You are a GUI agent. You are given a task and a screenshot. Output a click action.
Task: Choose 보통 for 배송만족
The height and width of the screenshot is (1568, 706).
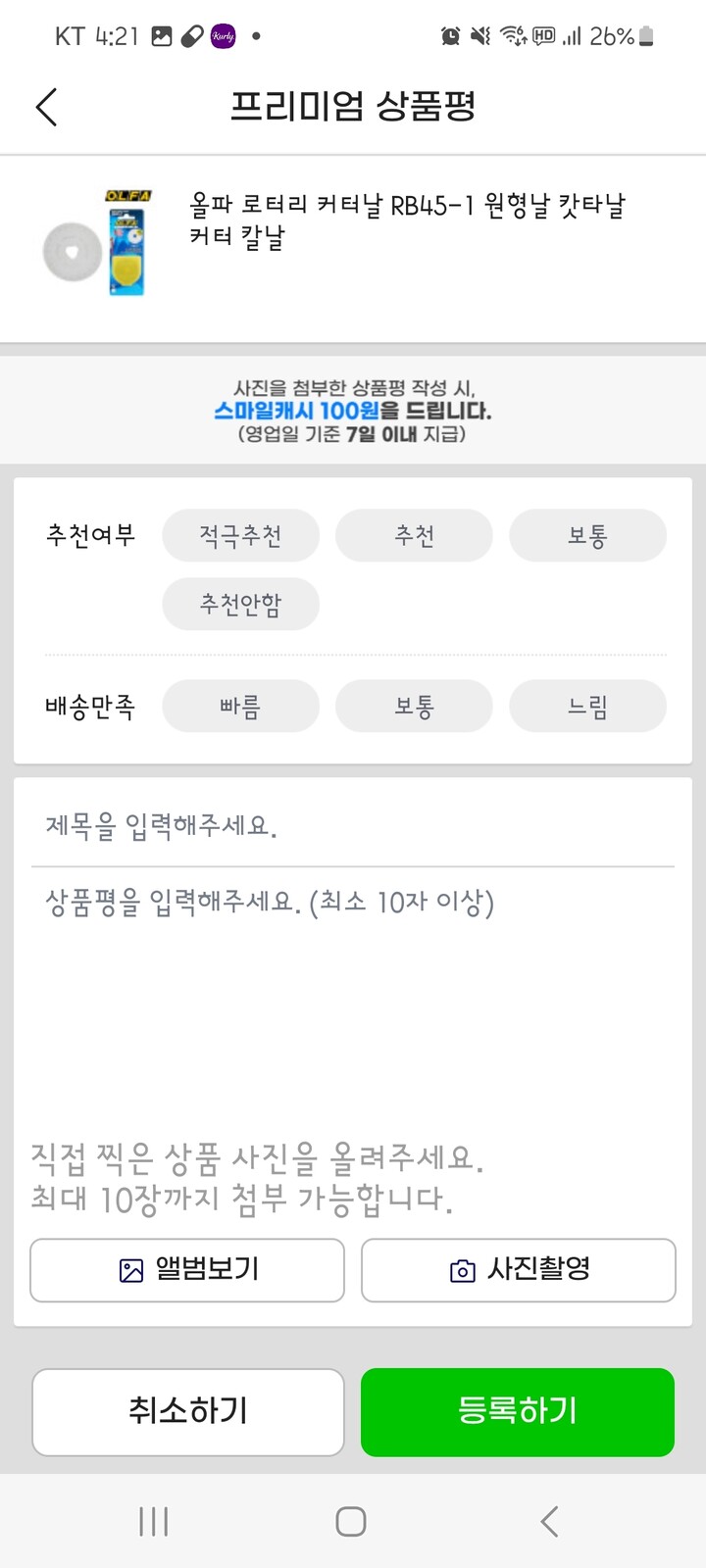click(x=414, y=707)
